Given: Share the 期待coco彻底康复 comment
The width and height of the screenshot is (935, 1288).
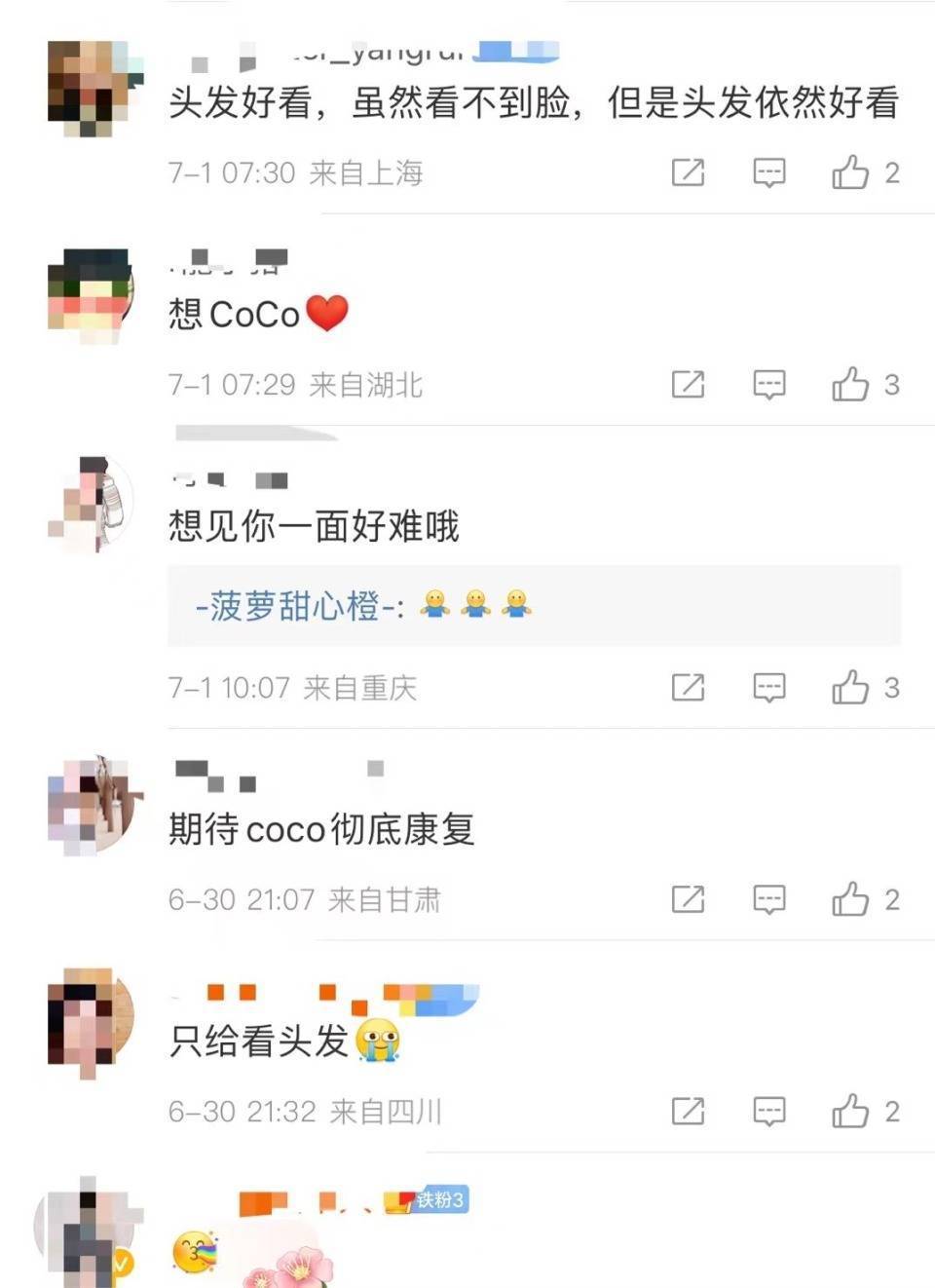Looking at the screenshot, I should point(688,899).
